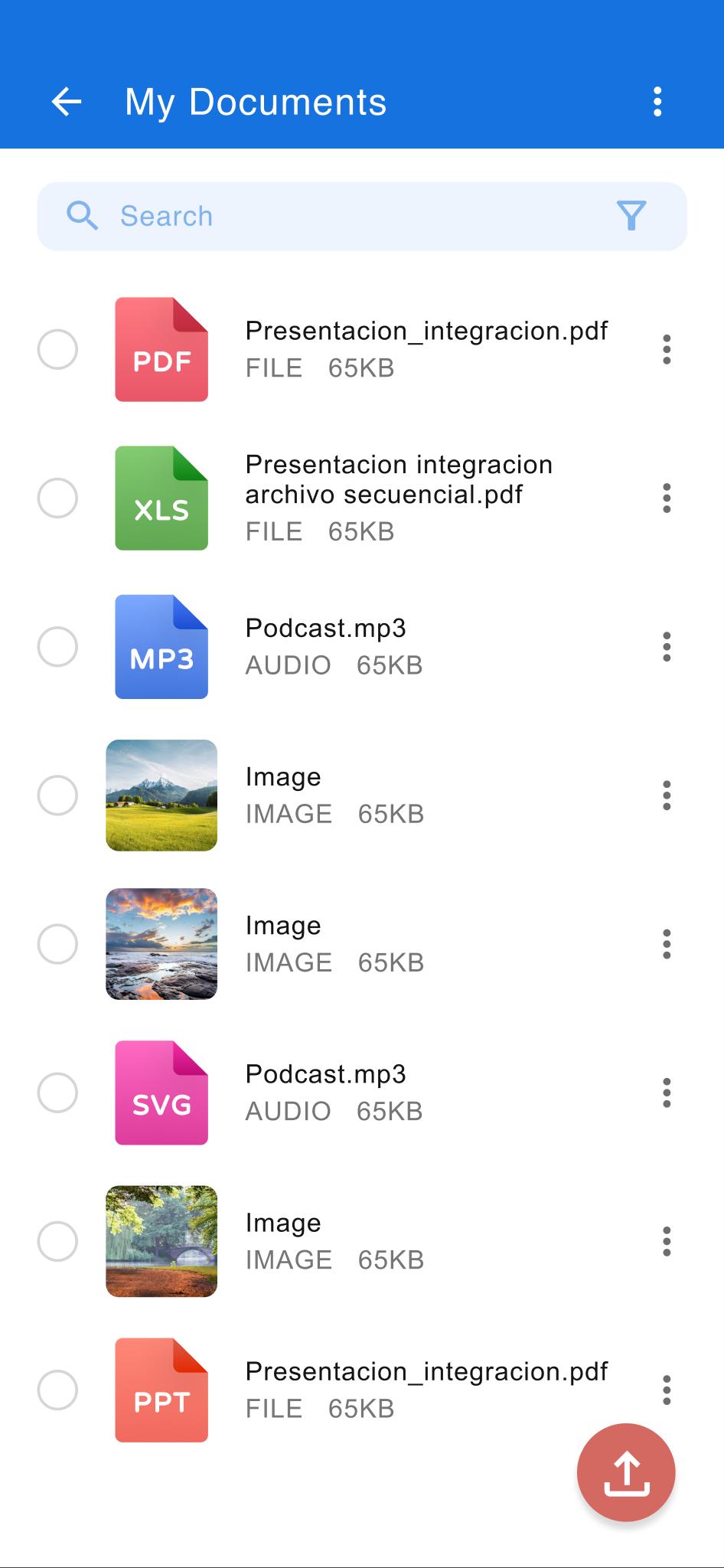The height and width of the screenshot is (1568, 724).
Task: Select the checkbox beside the PDF icon file
Action: coord(57,350)
